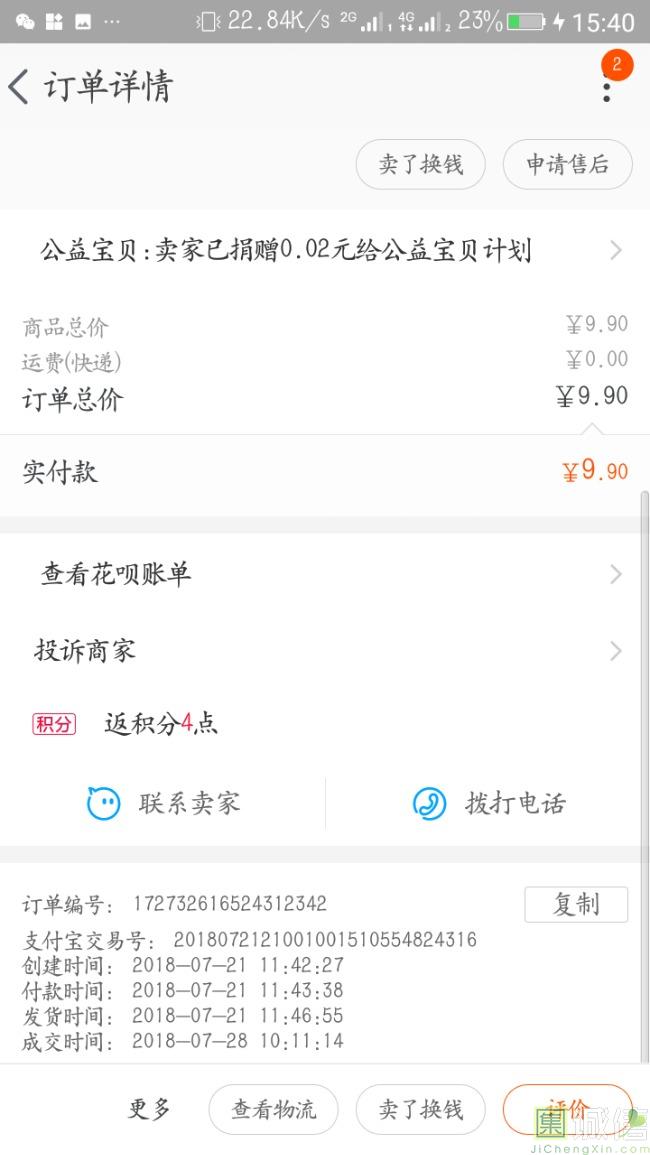Tap the bottom bar 卖了换钱 button
Image resolution: width=650 pixels, height=1155 pixels.
point(421,1109)
